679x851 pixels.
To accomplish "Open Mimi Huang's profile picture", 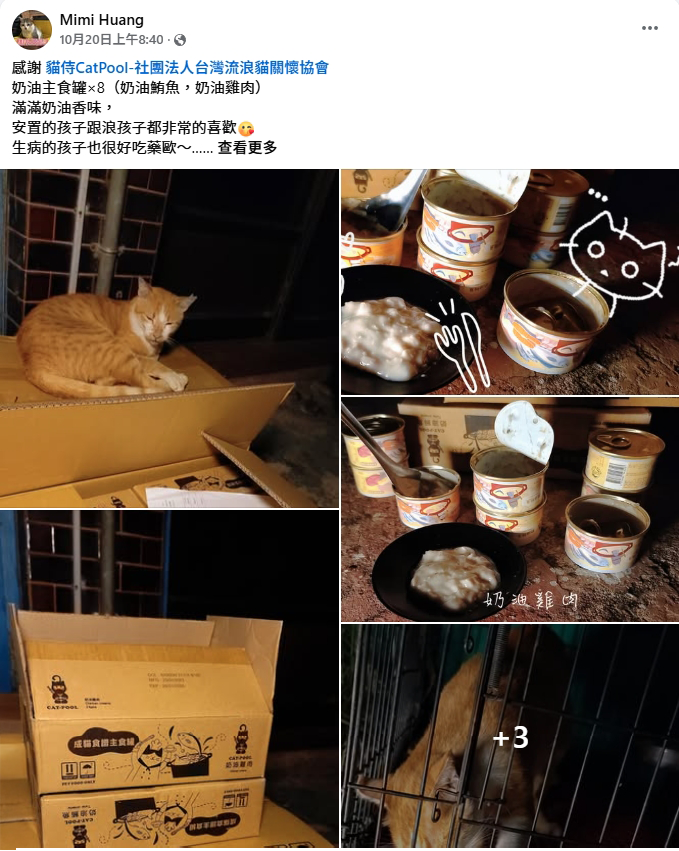I will tap(32, 30).
